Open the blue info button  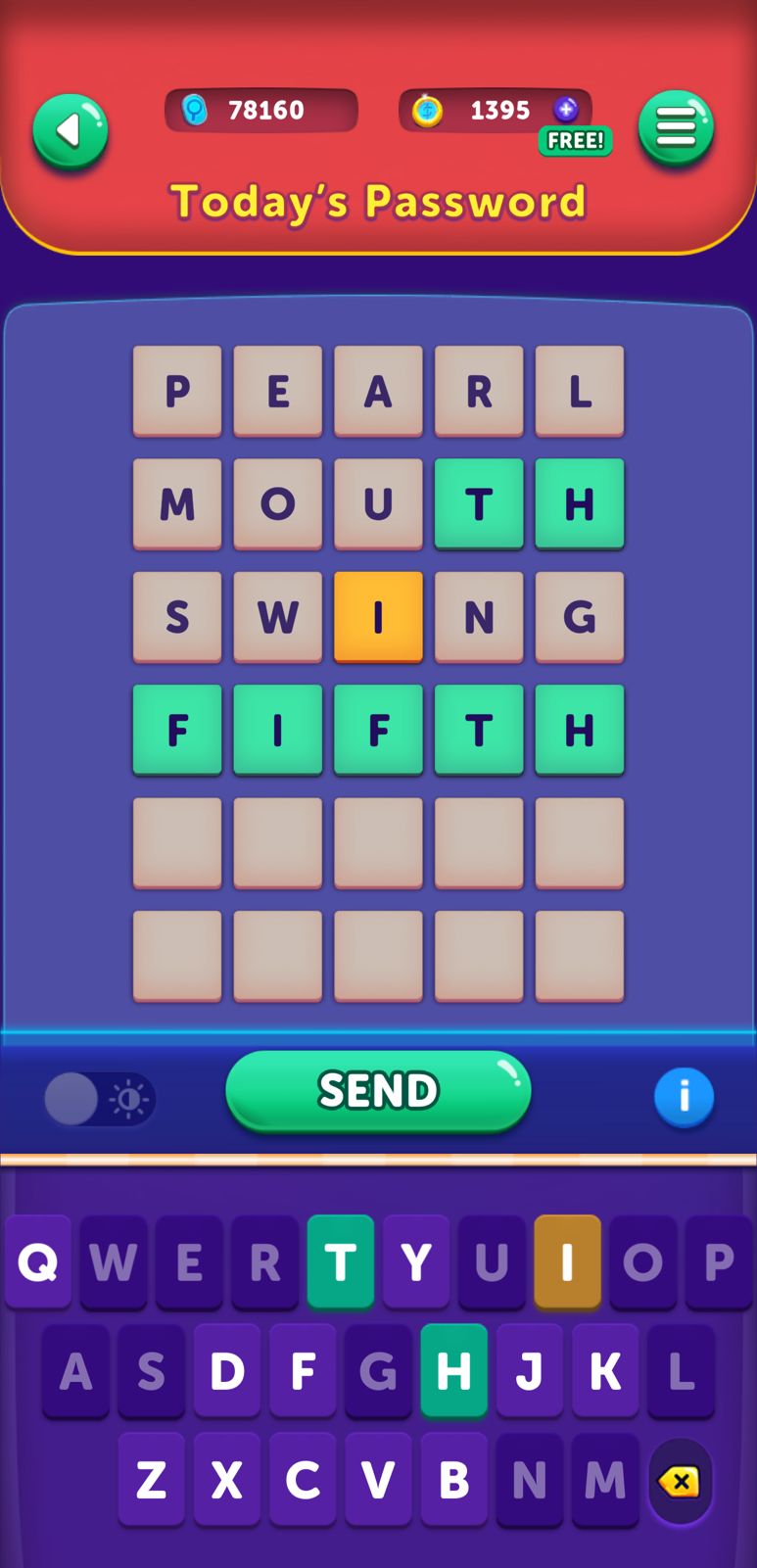(x=684, y=1096)
